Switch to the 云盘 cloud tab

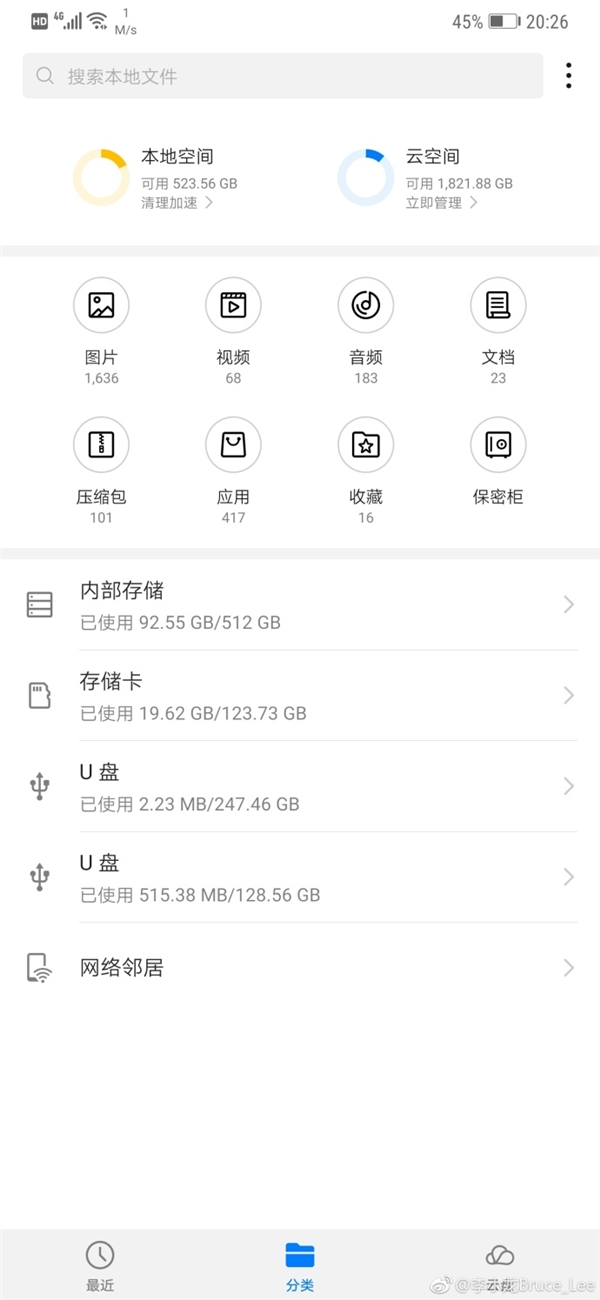tap(499, 1265)
